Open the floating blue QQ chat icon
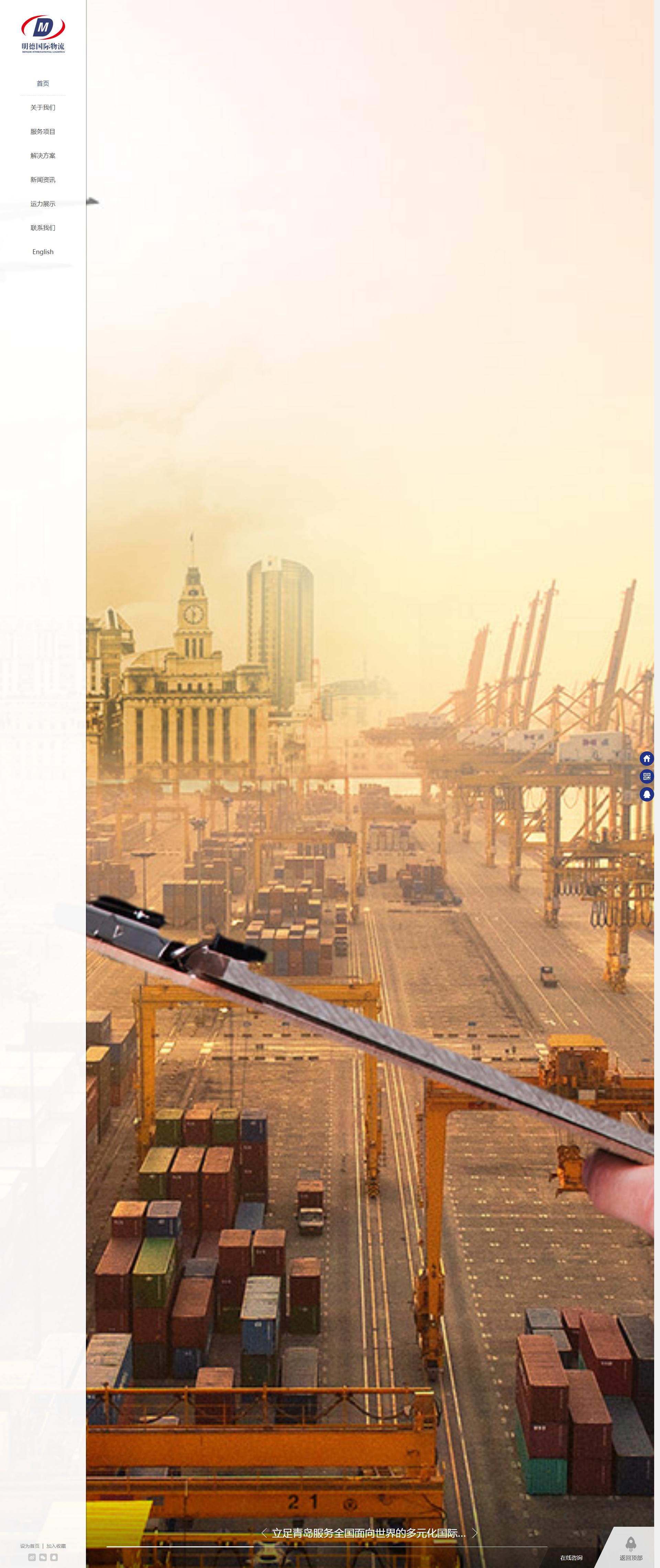 click(x=647, y=794)
